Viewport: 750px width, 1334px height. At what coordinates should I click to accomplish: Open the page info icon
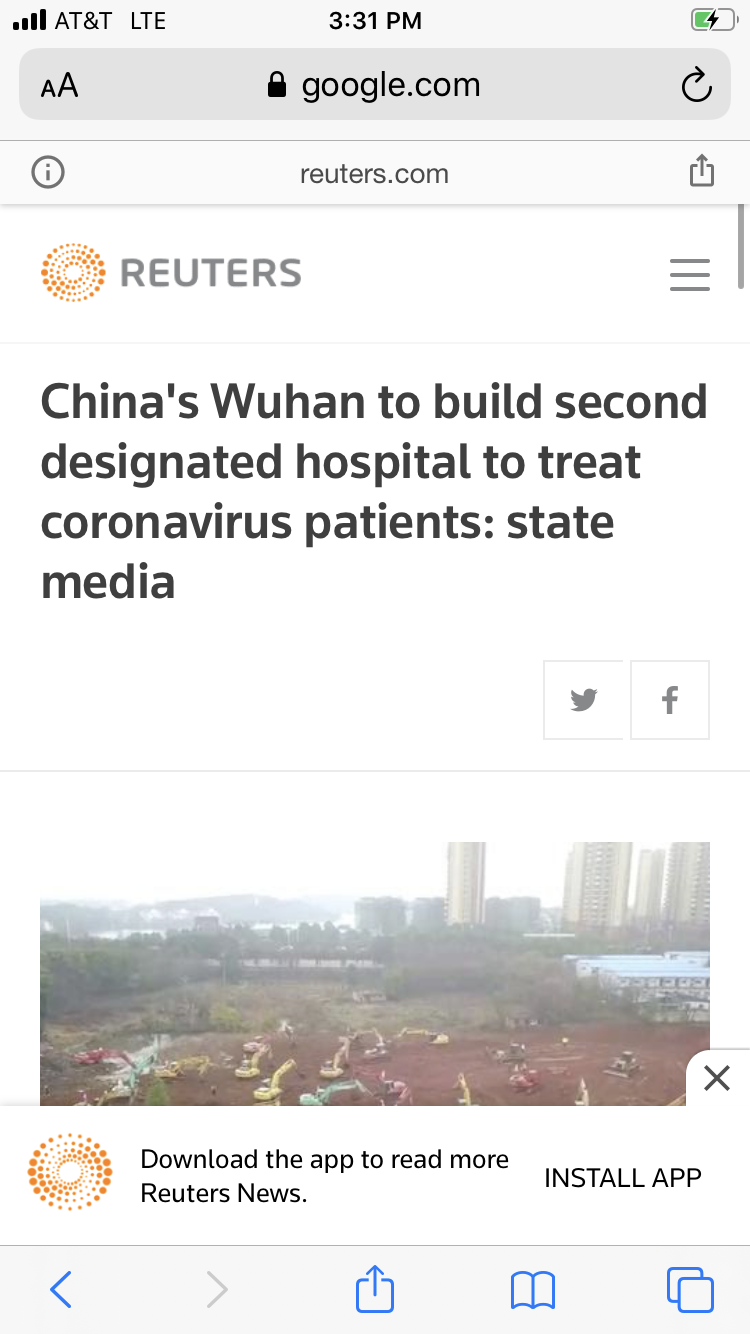point(48,173)
